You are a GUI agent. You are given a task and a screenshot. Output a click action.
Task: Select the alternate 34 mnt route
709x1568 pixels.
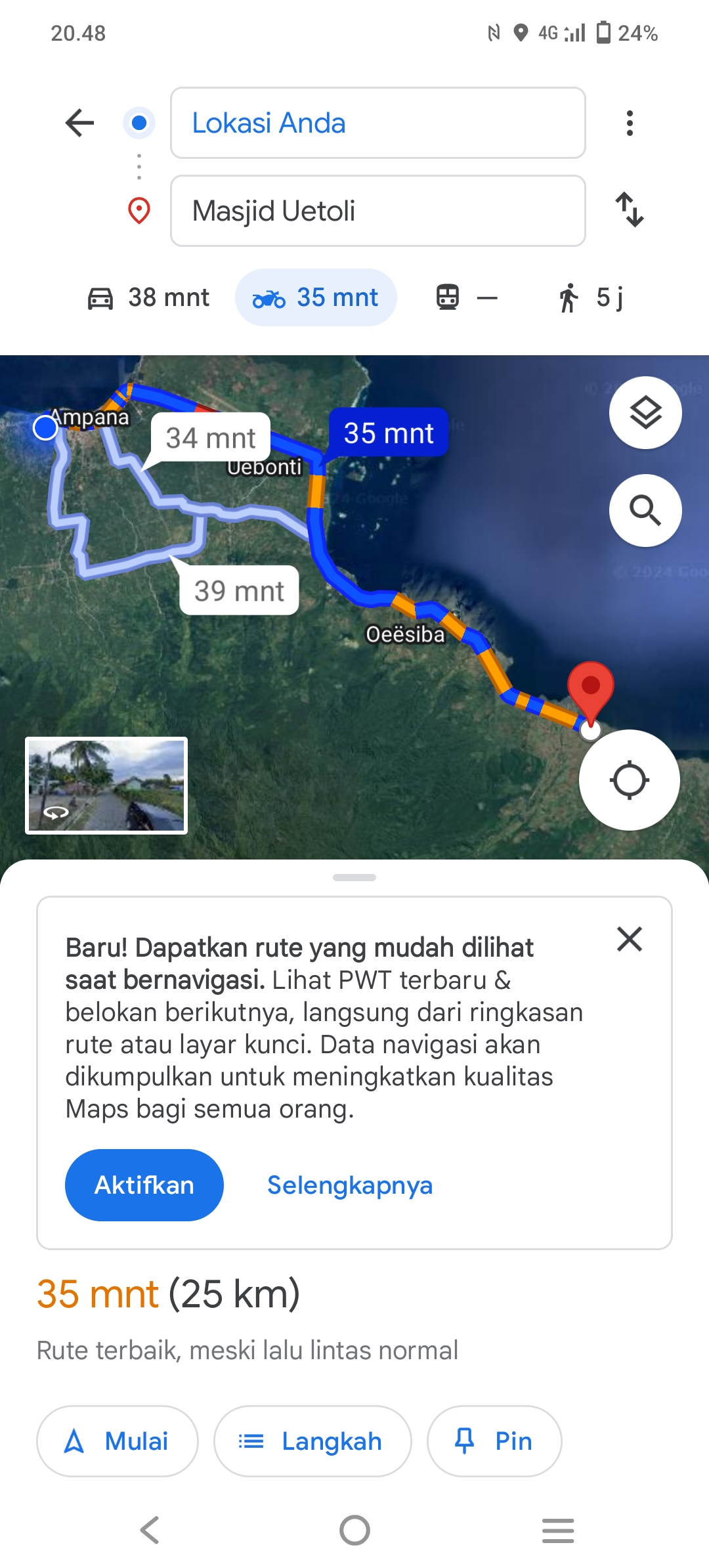coord(211,437)
